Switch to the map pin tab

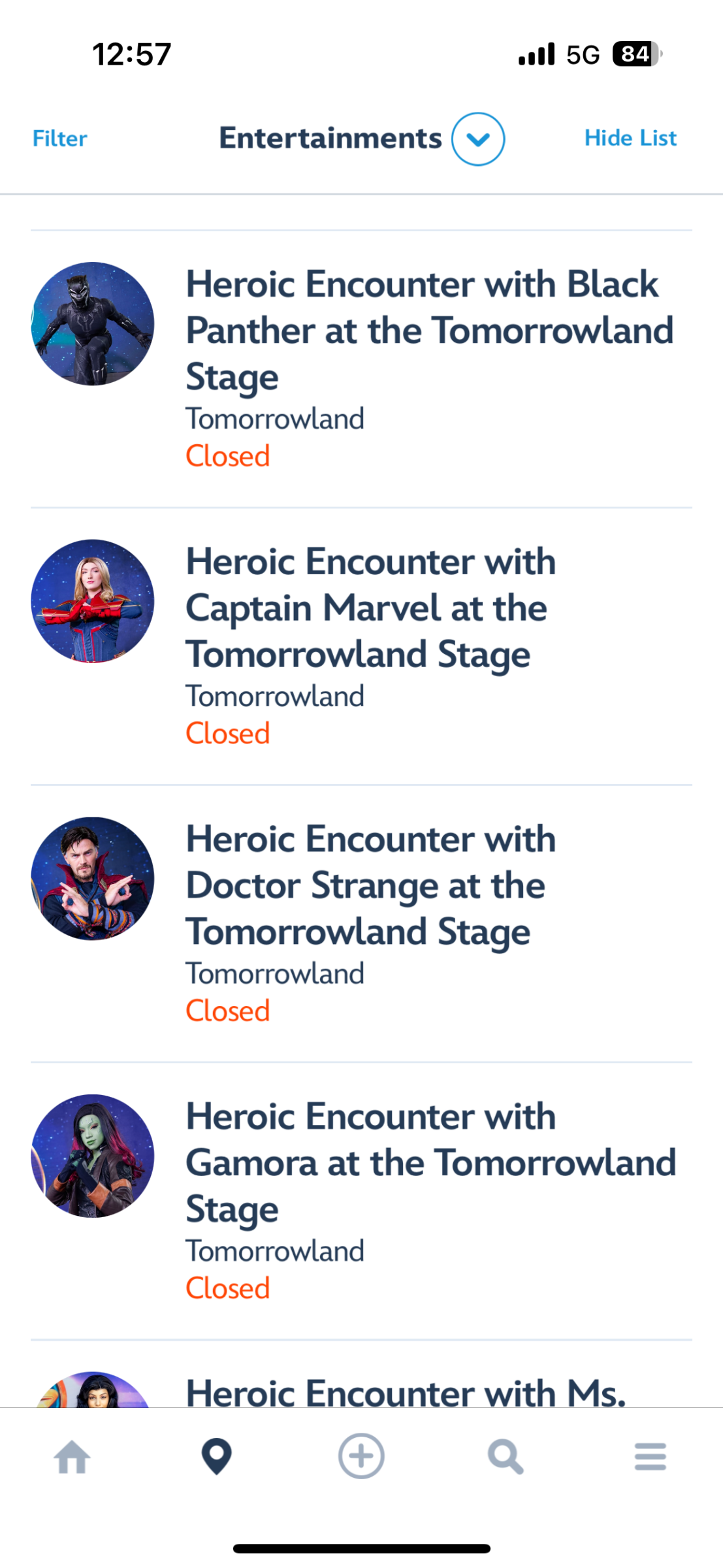pyautogui.click(x=217, y=1457)
